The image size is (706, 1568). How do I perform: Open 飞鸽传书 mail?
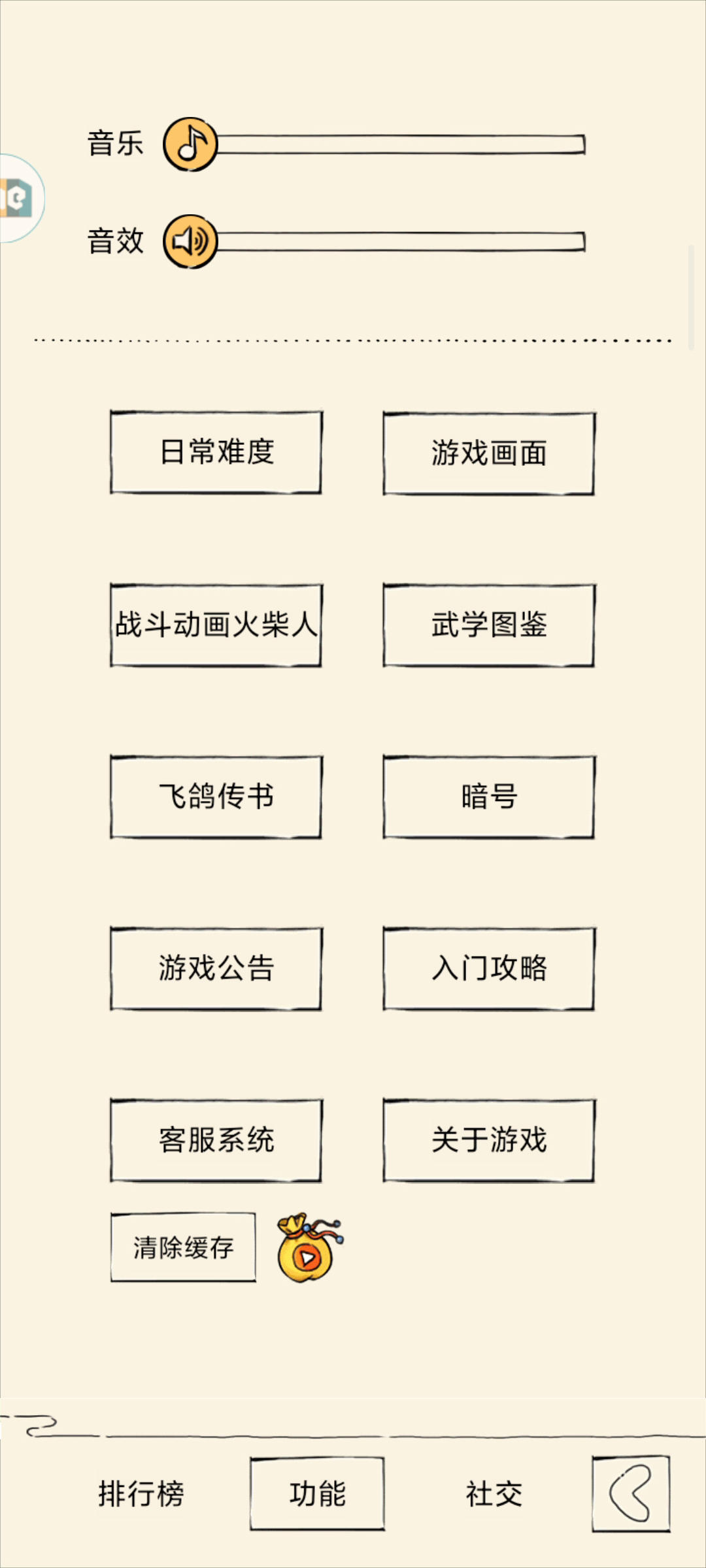(216, 797)
